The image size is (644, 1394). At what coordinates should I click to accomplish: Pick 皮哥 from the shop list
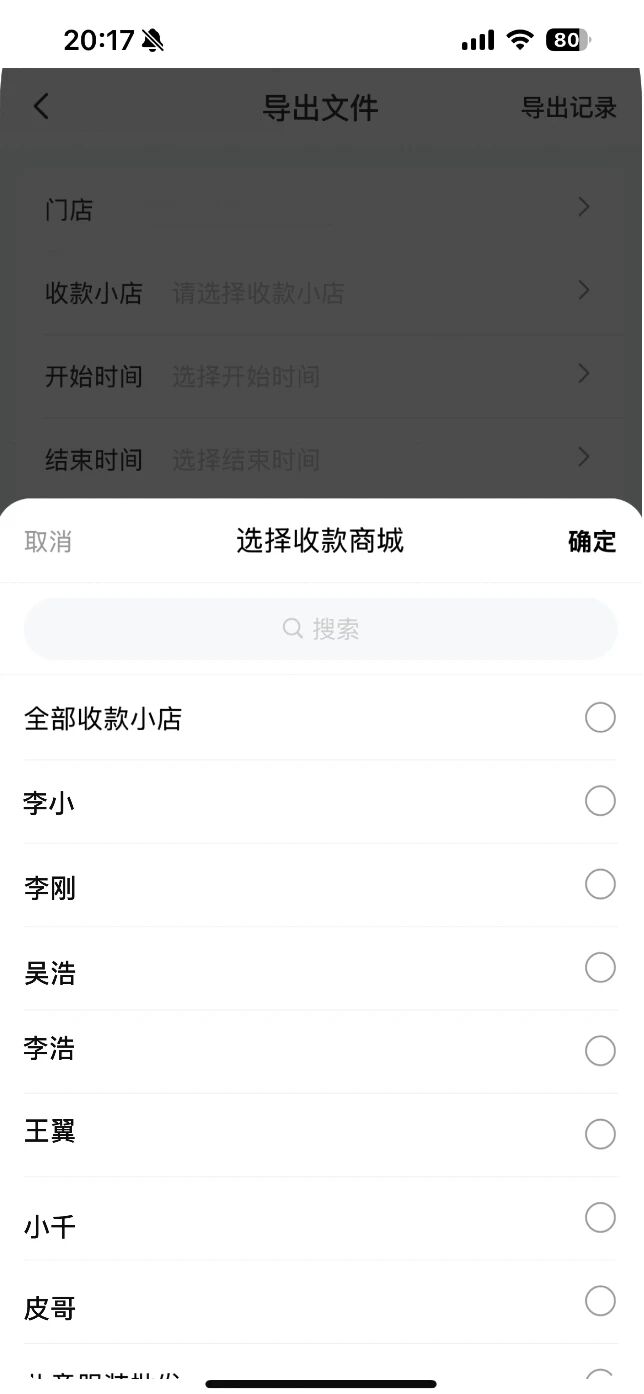coord(600,1301)
